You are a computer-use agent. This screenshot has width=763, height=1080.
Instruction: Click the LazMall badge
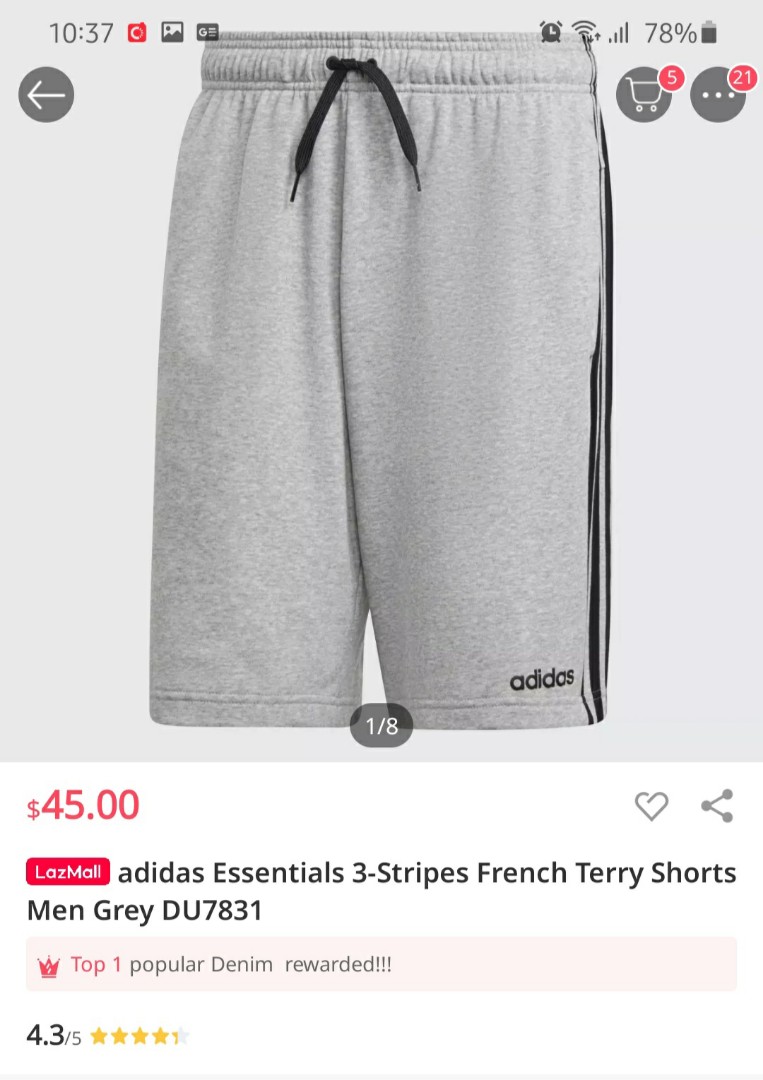[x=67, y=871]
